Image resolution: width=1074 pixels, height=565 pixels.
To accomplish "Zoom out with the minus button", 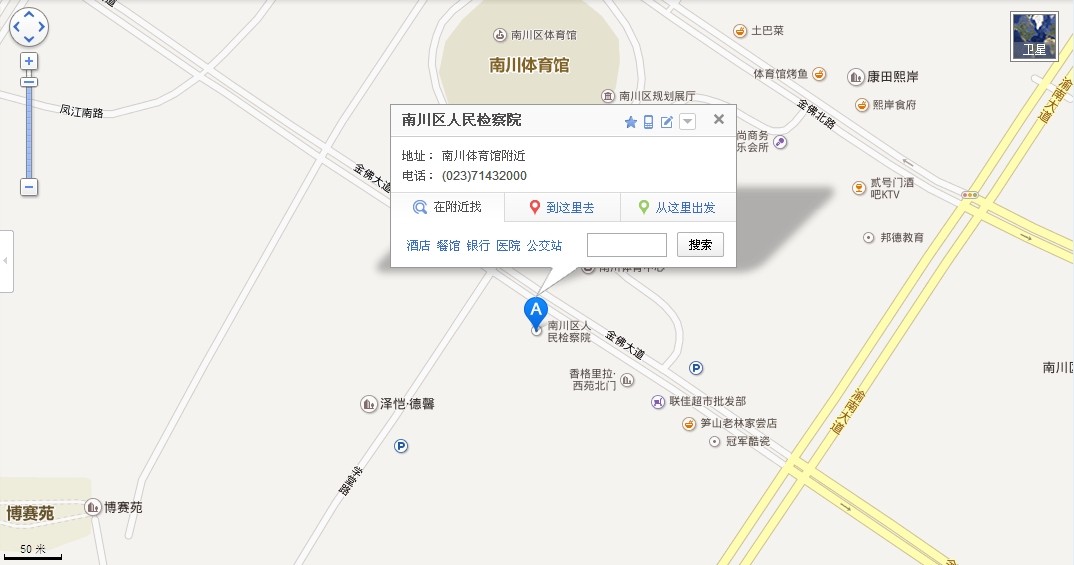I will pos(29,187).
